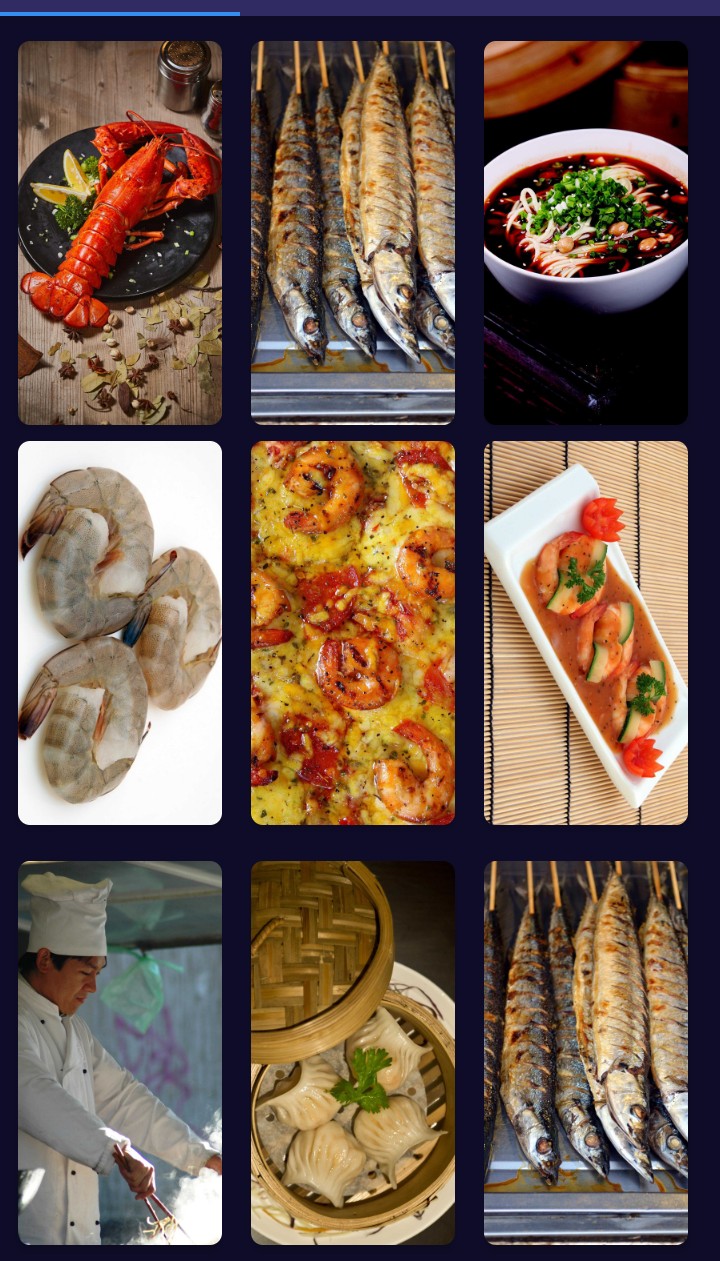
Task: View the raw shrimp on white background
Action: tap(120, 632)
